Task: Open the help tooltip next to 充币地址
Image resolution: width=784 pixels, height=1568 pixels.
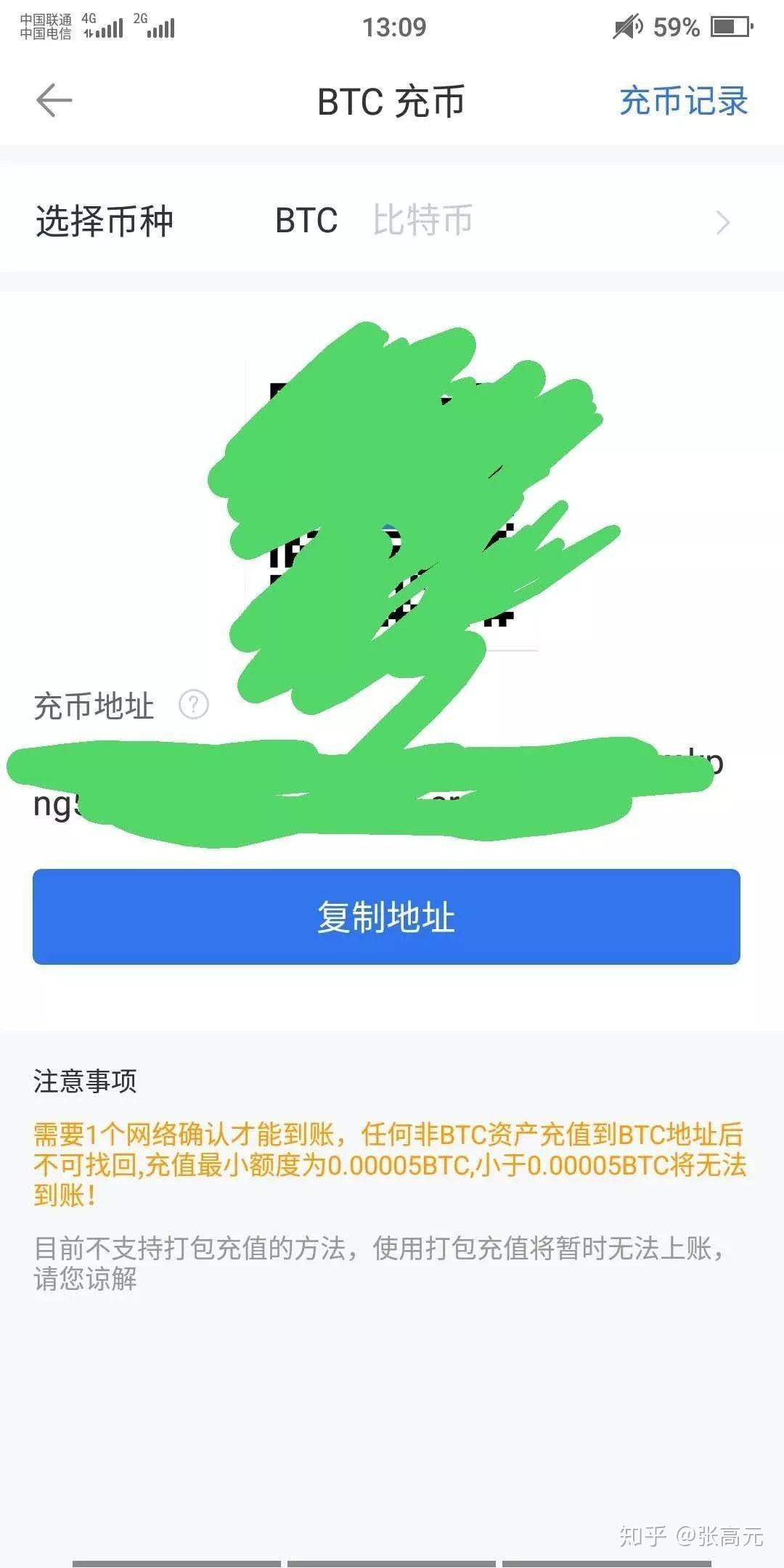Action: tap(192, 703)
